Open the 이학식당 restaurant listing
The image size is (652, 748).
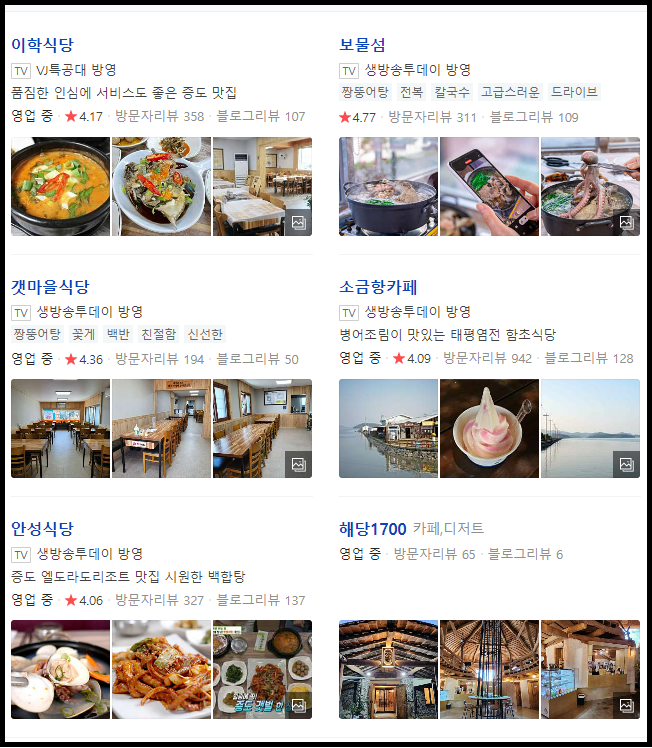tap(42, 45)
